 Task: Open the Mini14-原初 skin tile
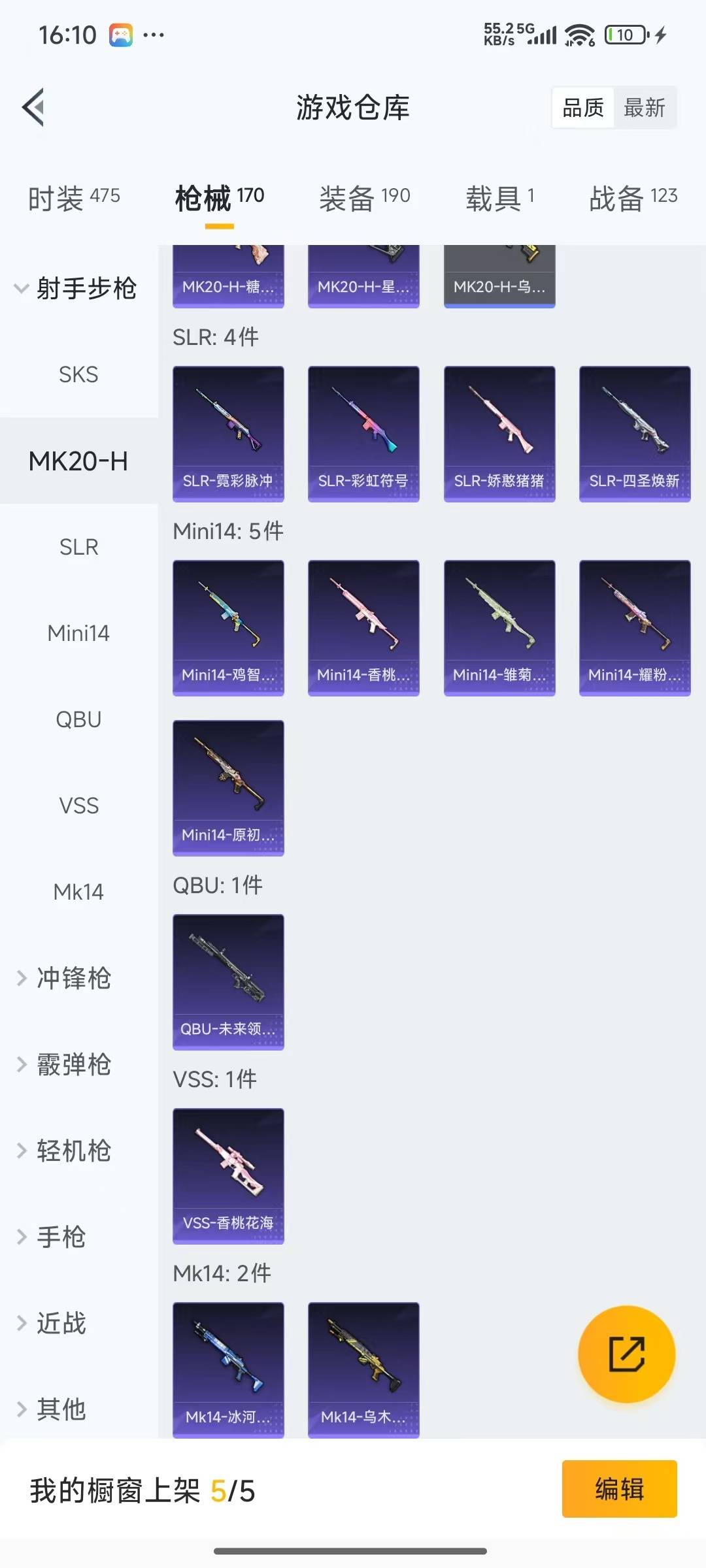[228, 788]
